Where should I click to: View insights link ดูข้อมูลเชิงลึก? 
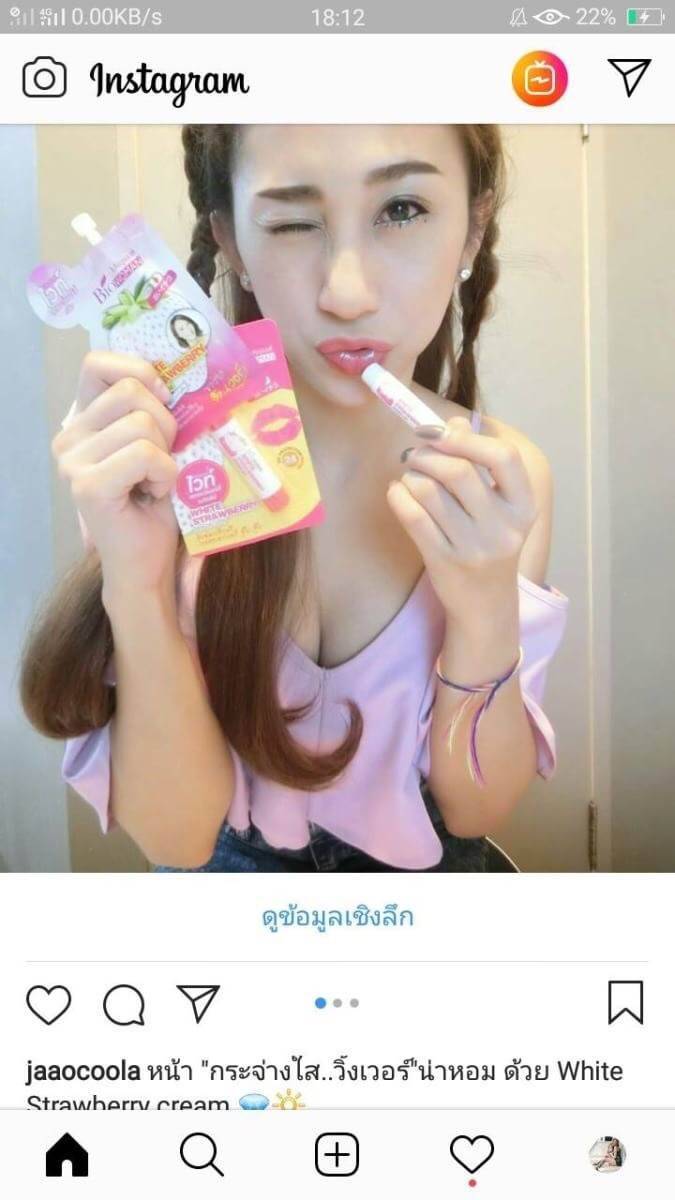(338, 916)
